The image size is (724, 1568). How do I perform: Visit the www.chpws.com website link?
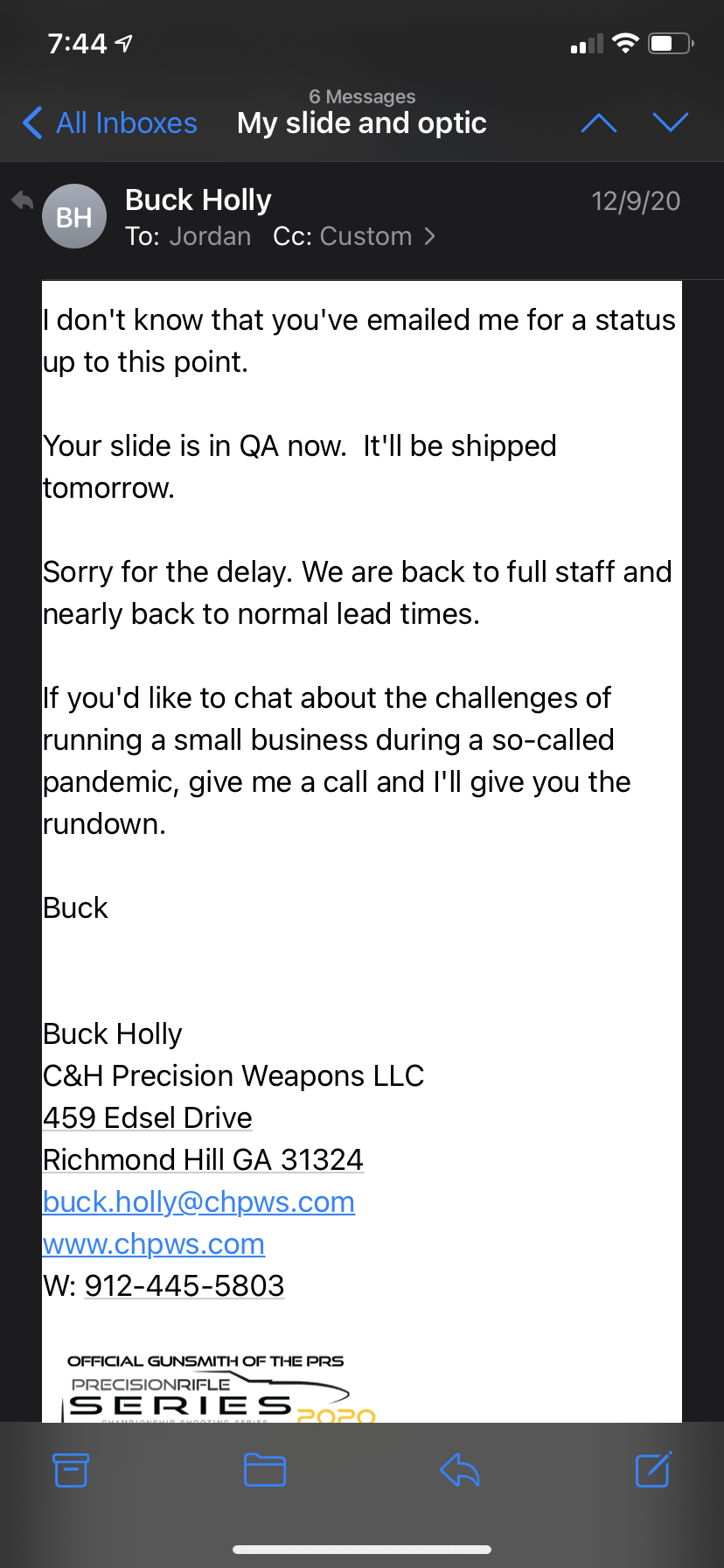click(154, 1243)
